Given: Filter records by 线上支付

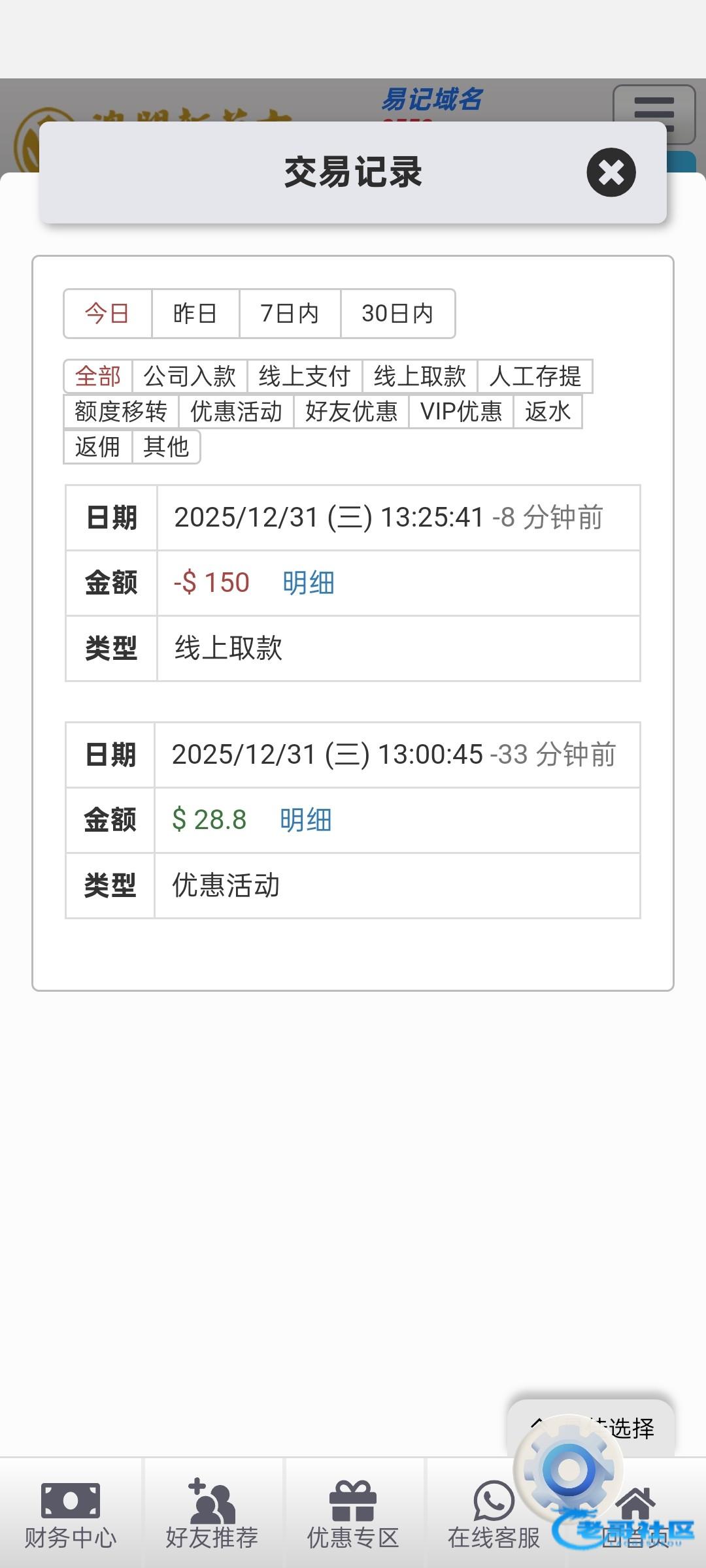Looking at the screenshot, I should point(305,376).
